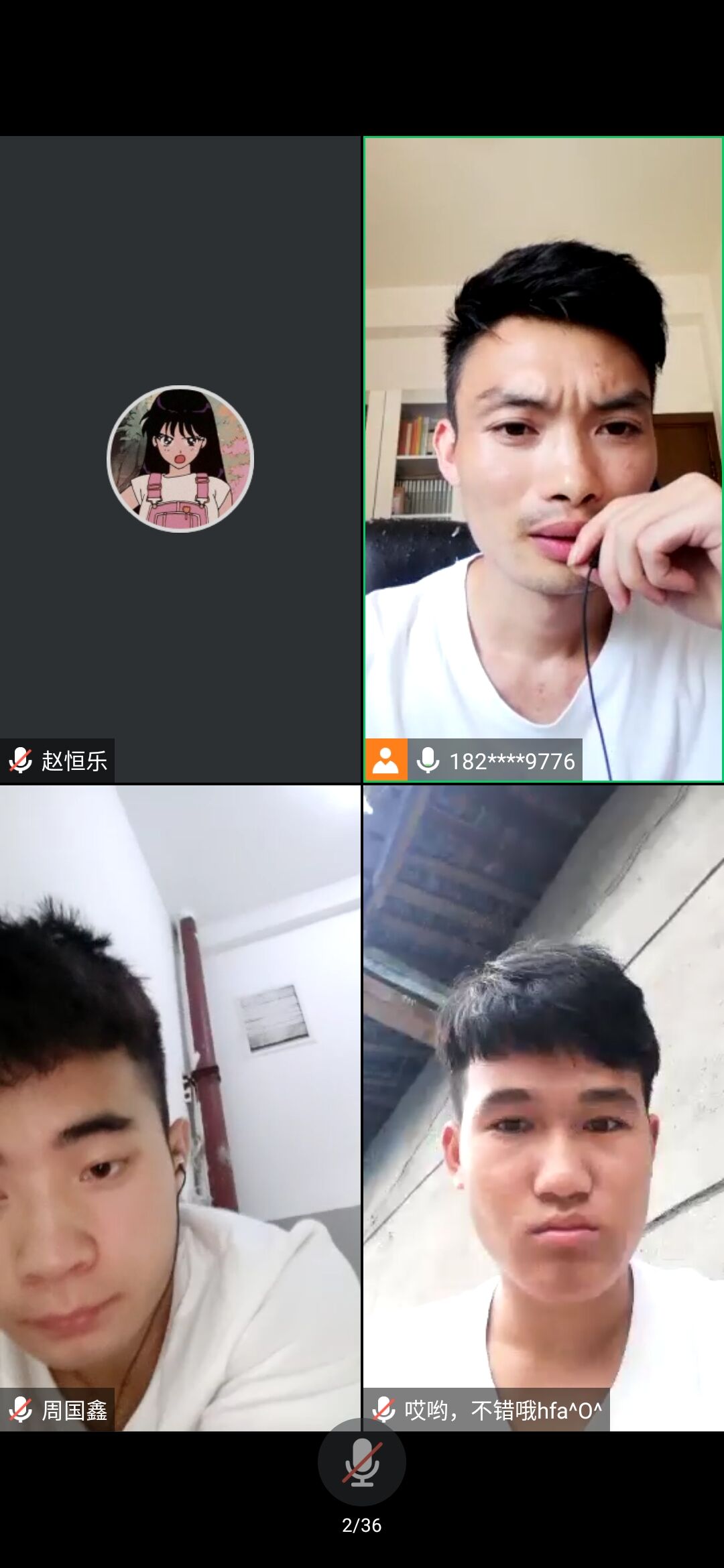Screen dimensions: 724x1568
Task: Enlarge the 哎哟,不错哦hfa^O^ video tile
Action: pos(543,1107)
